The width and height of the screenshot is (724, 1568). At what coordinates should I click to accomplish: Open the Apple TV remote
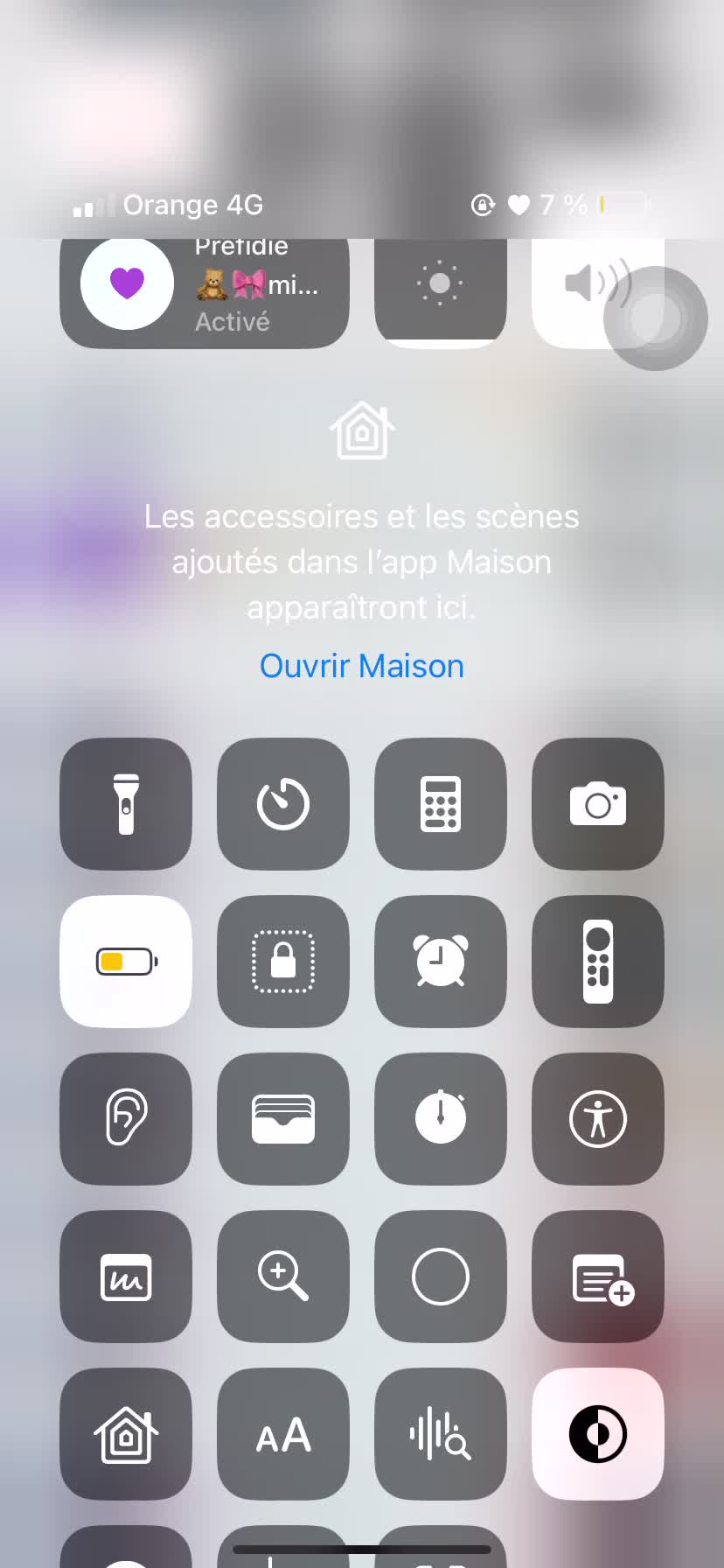[x=598, y=962]
